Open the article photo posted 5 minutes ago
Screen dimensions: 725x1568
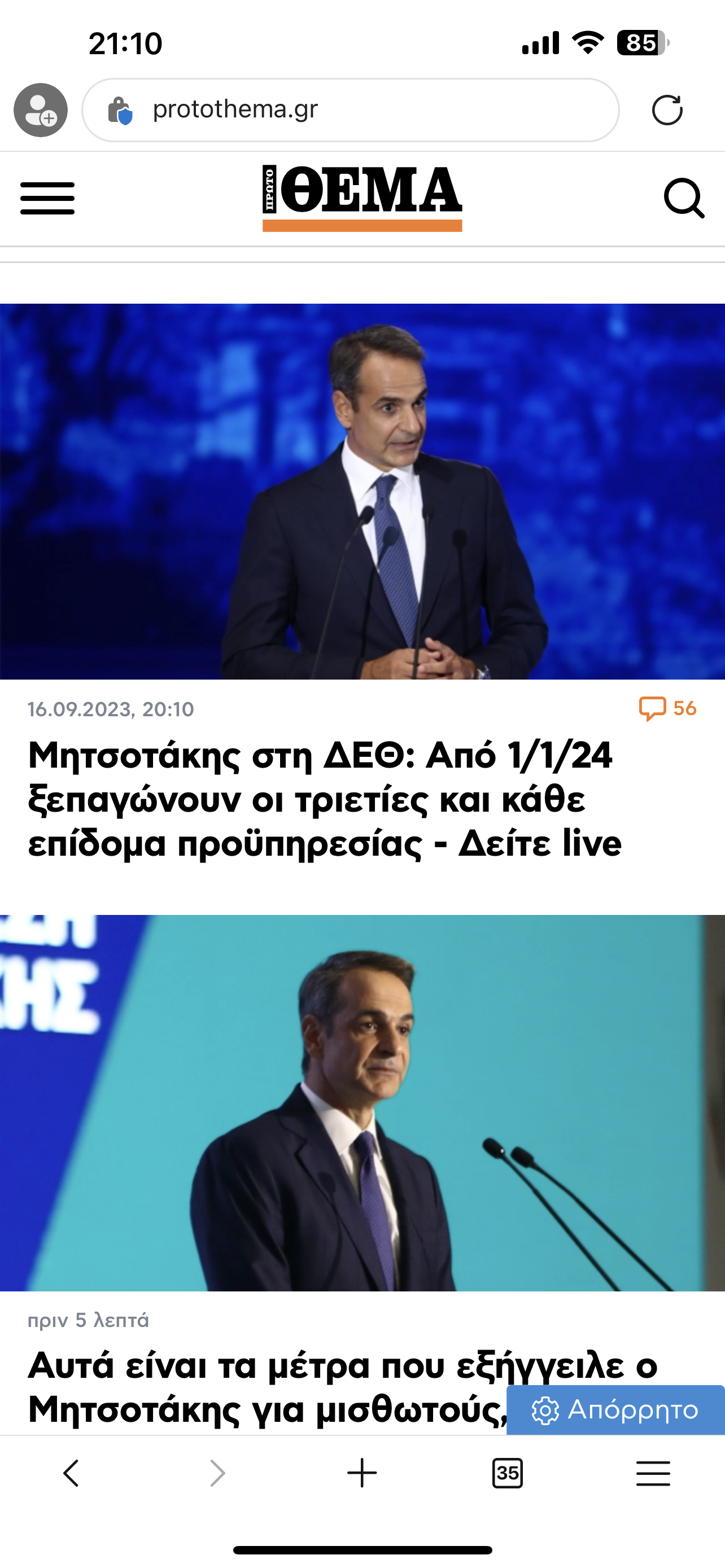[x=362, y=1102]
